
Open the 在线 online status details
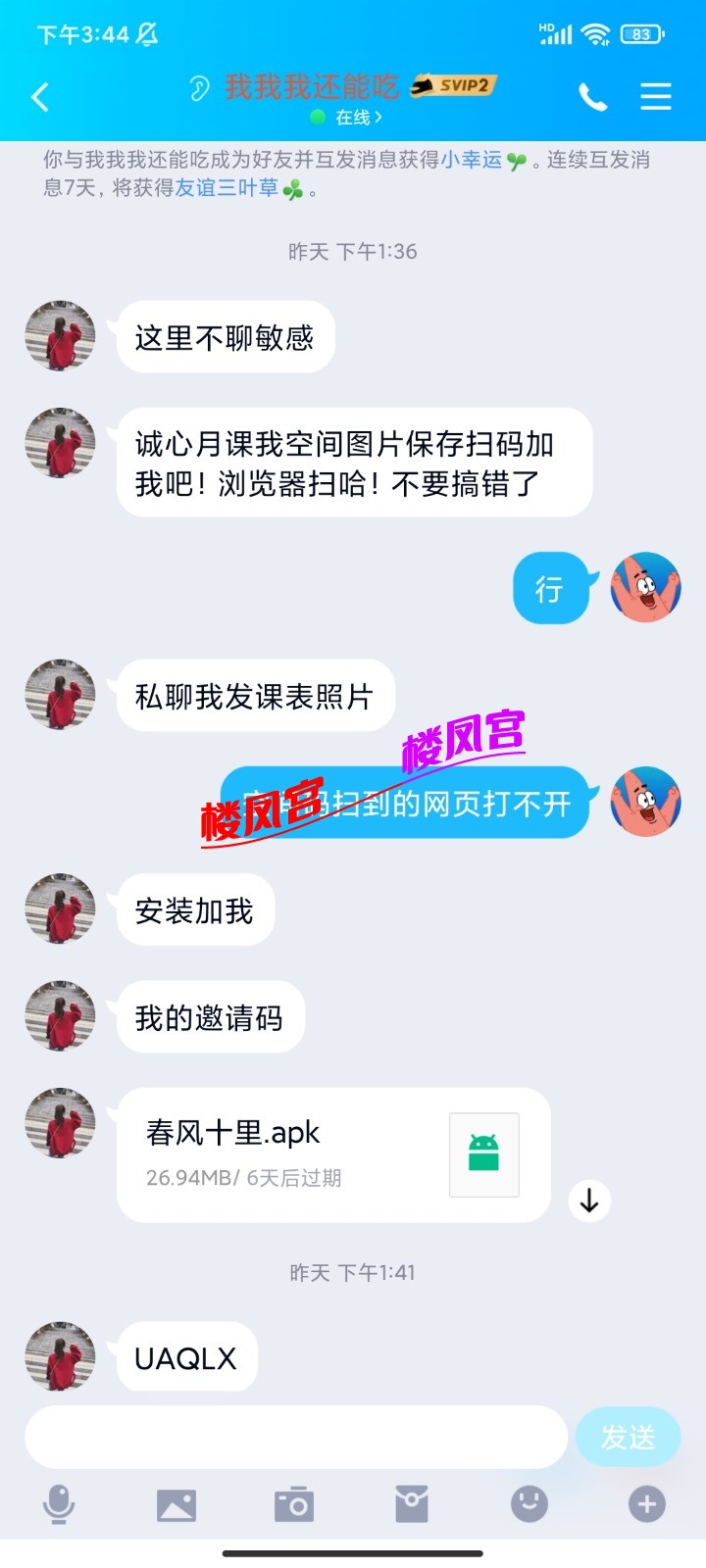click(351, 118)
